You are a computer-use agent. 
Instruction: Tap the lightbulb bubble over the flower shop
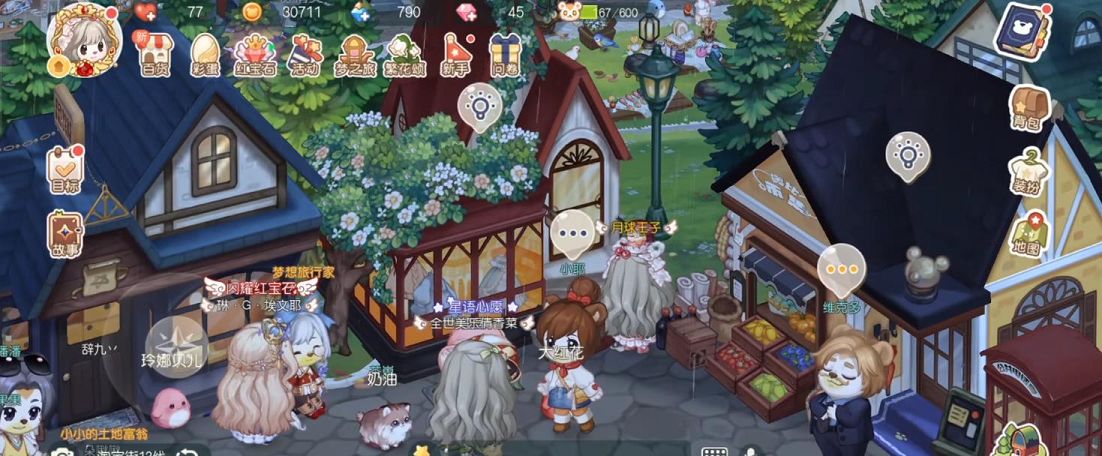(x=479, y=106)
